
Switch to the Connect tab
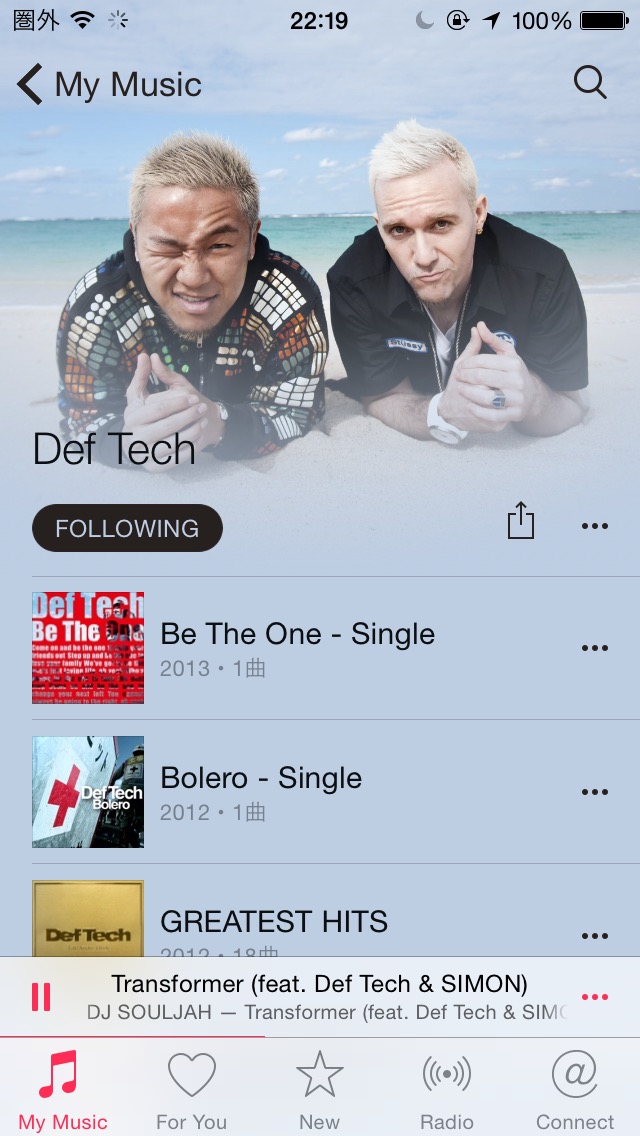point(575,1088)
